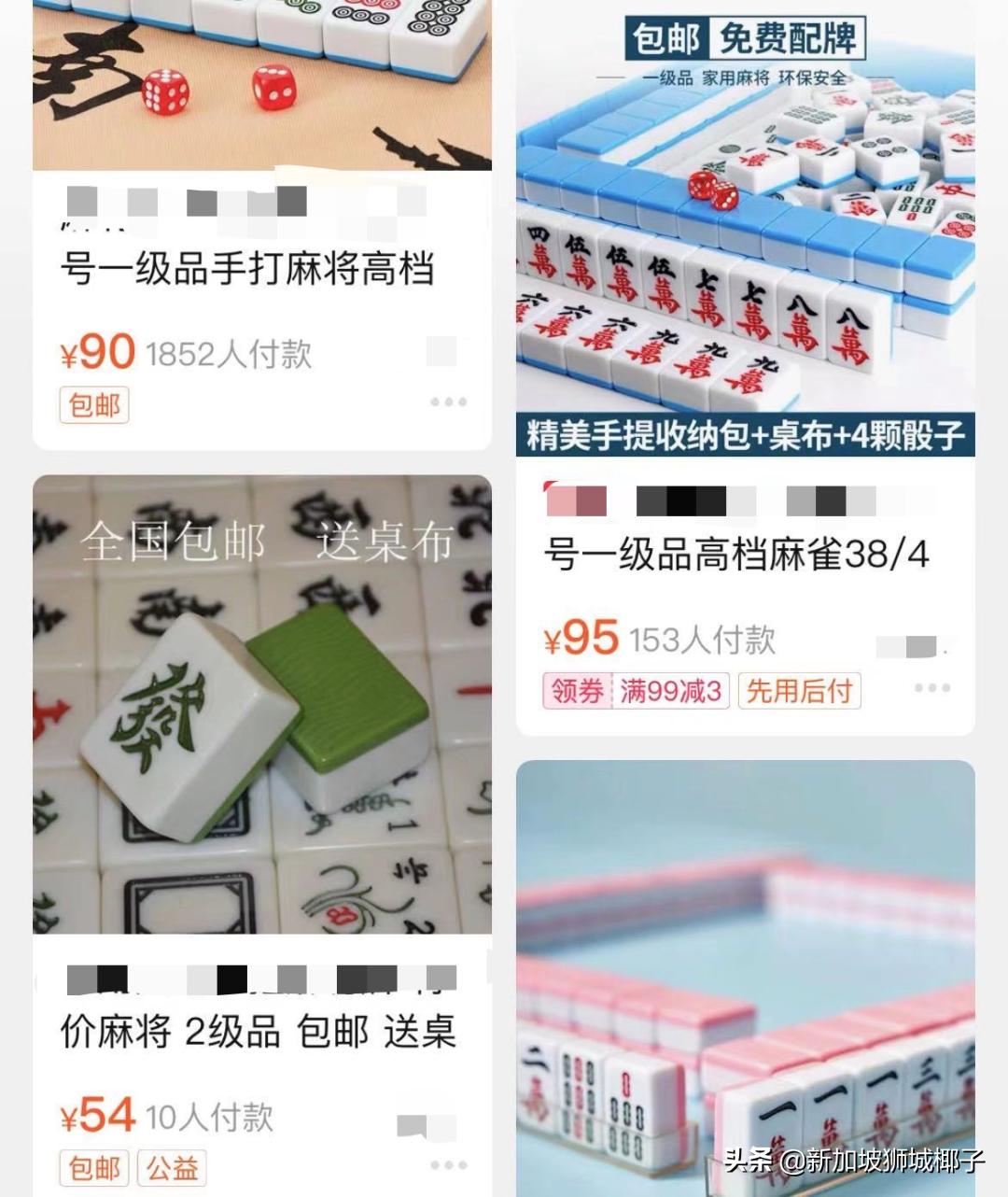This screenshot has width=1008, height=1197.
Task: Open more options for the ¥90 mahjong listing
Action: (451, 401)
